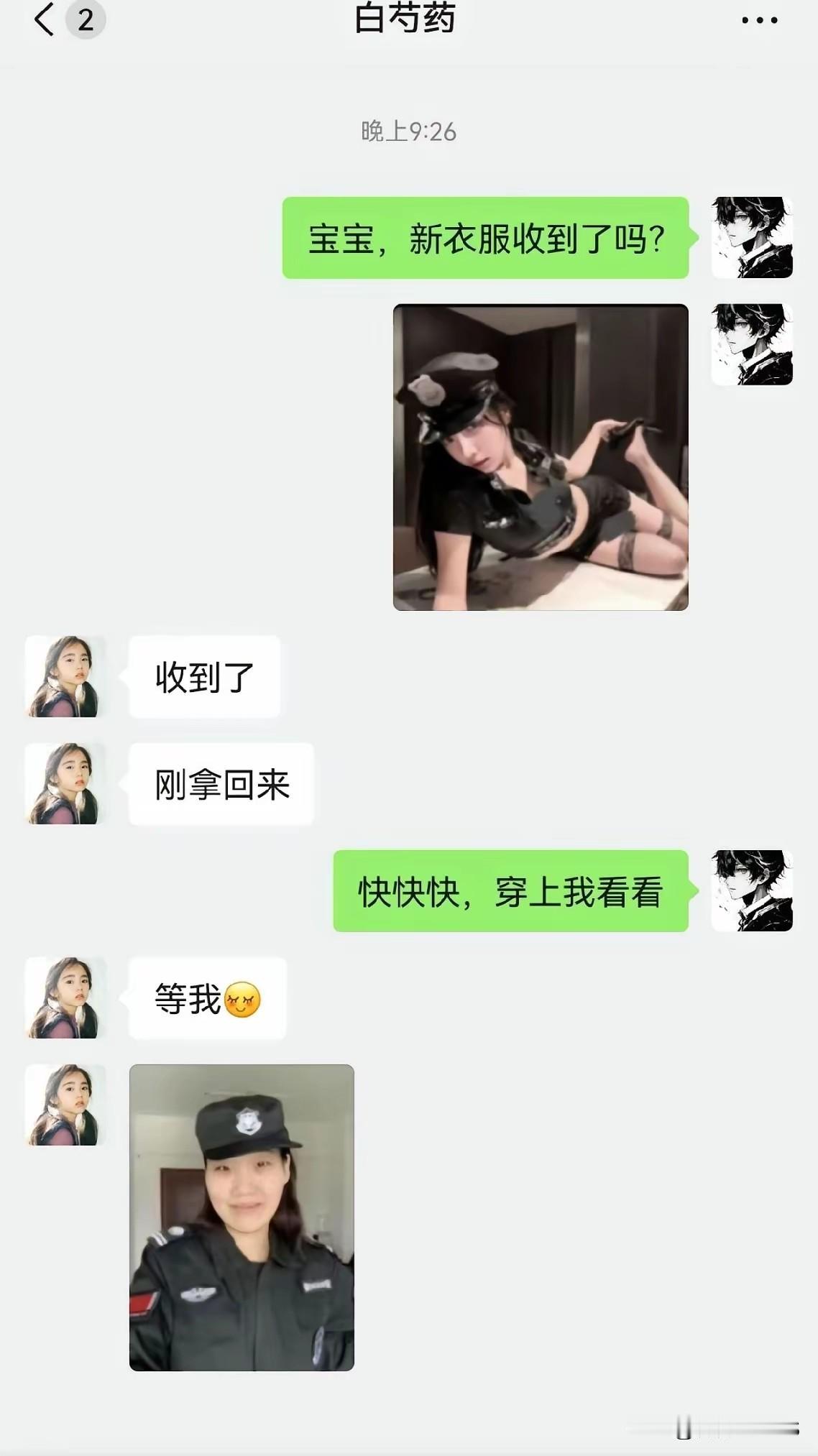818x1456 pixels.
Task: Click the avatar next to 刚拿回来
Action: coord(65,785)
